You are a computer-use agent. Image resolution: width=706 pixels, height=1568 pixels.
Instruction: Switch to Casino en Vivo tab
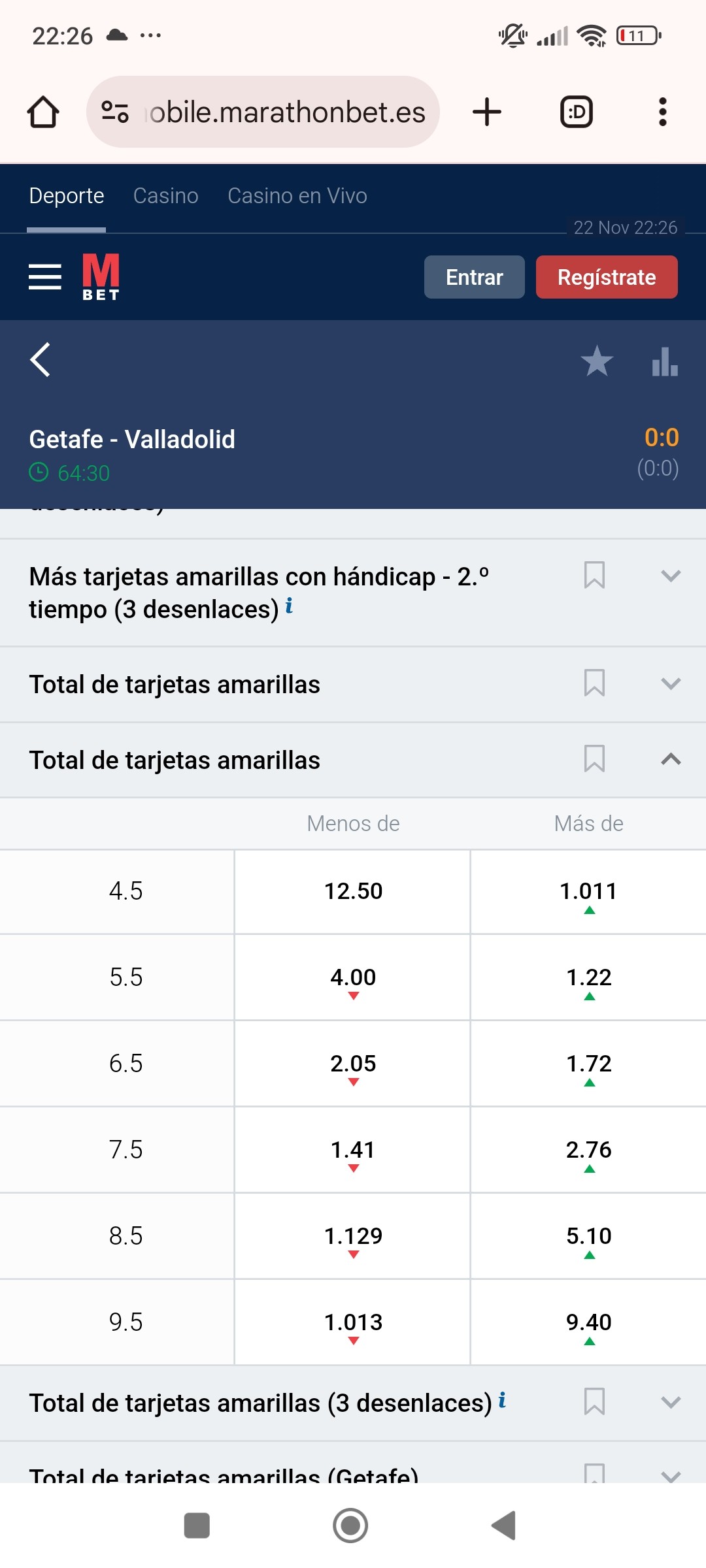(297, 196)
